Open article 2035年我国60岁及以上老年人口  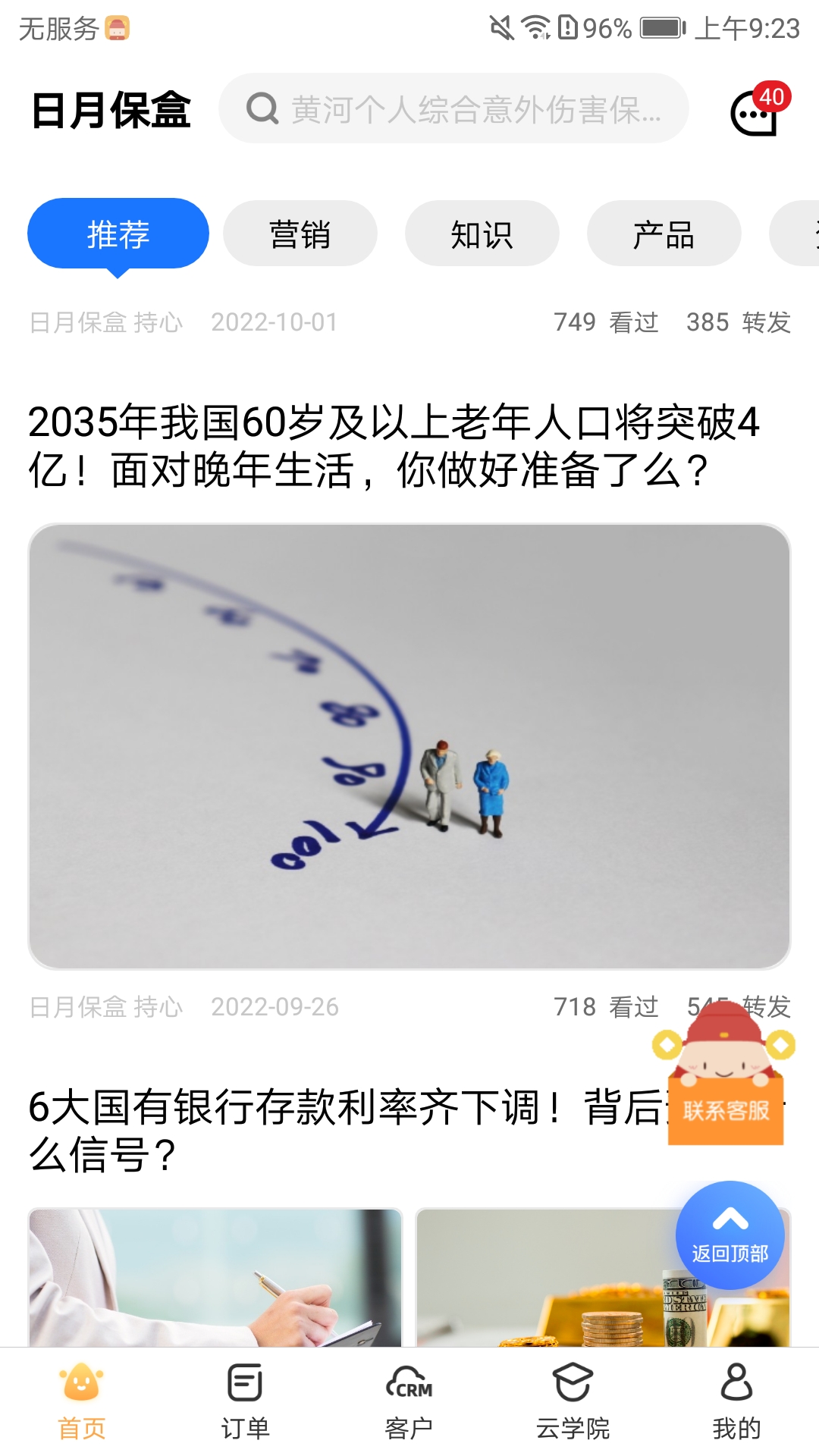394,446
